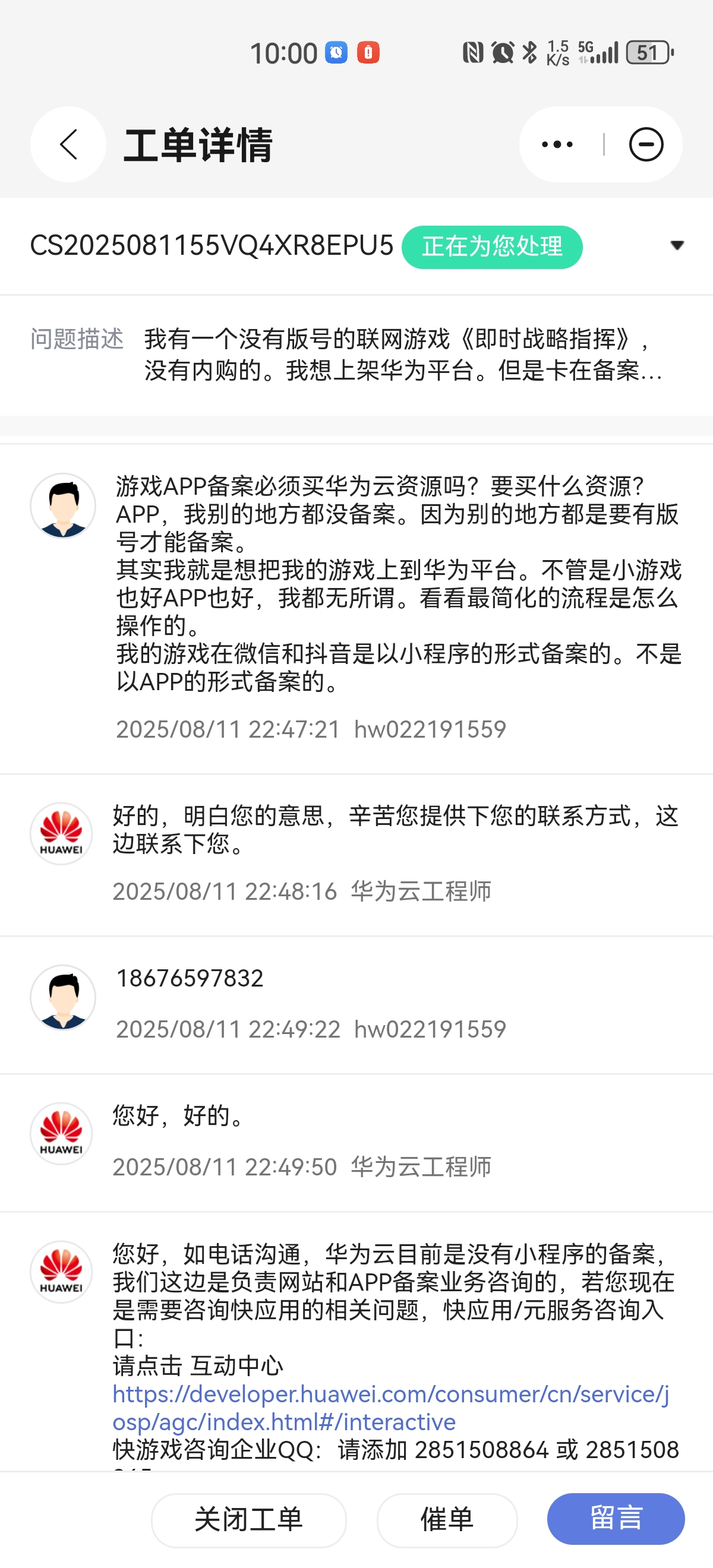This screenshot has width=713, height=1568.
Task: Leave a message with 留言
Action: (x=616, y=1518)
